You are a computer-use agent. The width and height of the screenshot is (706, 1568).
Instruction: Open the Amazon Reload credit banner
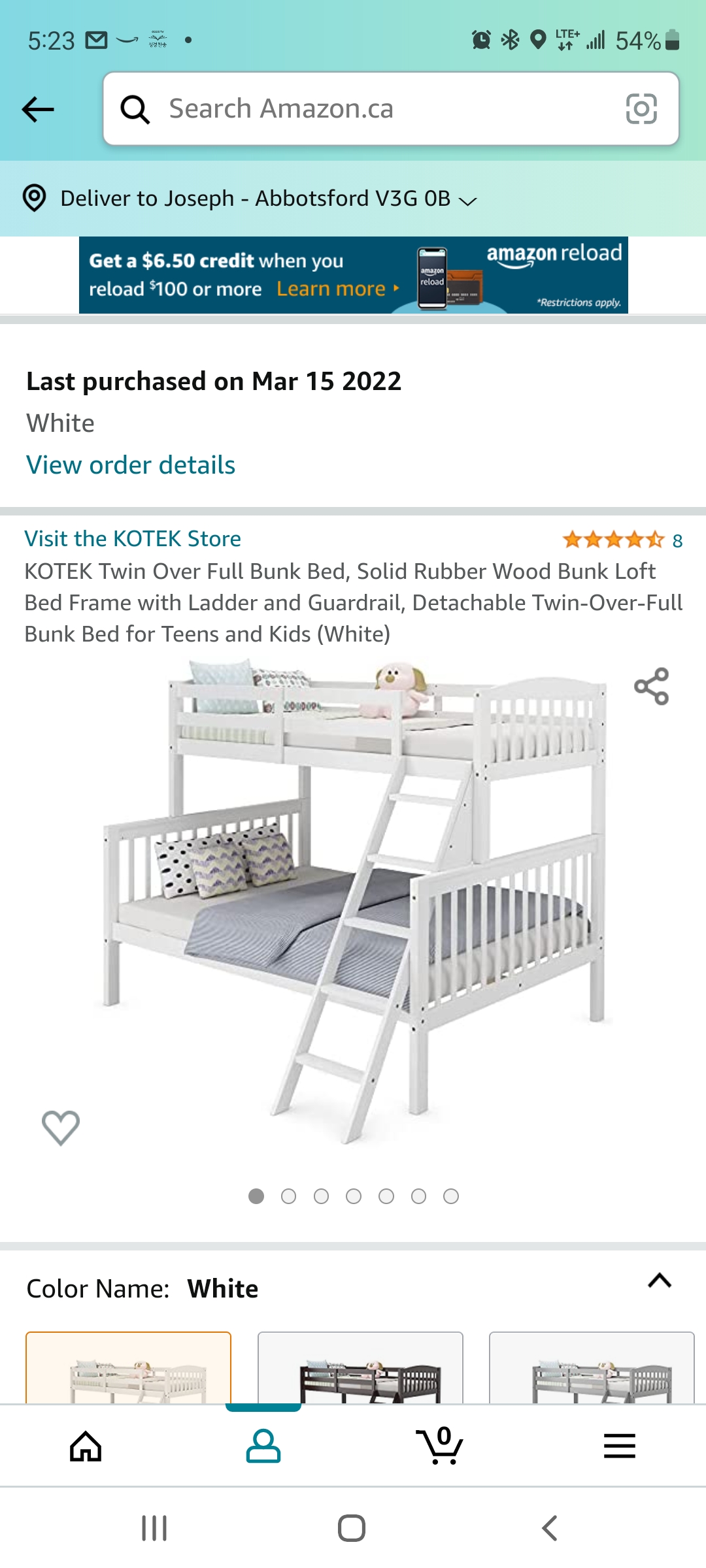click(353, 275)
